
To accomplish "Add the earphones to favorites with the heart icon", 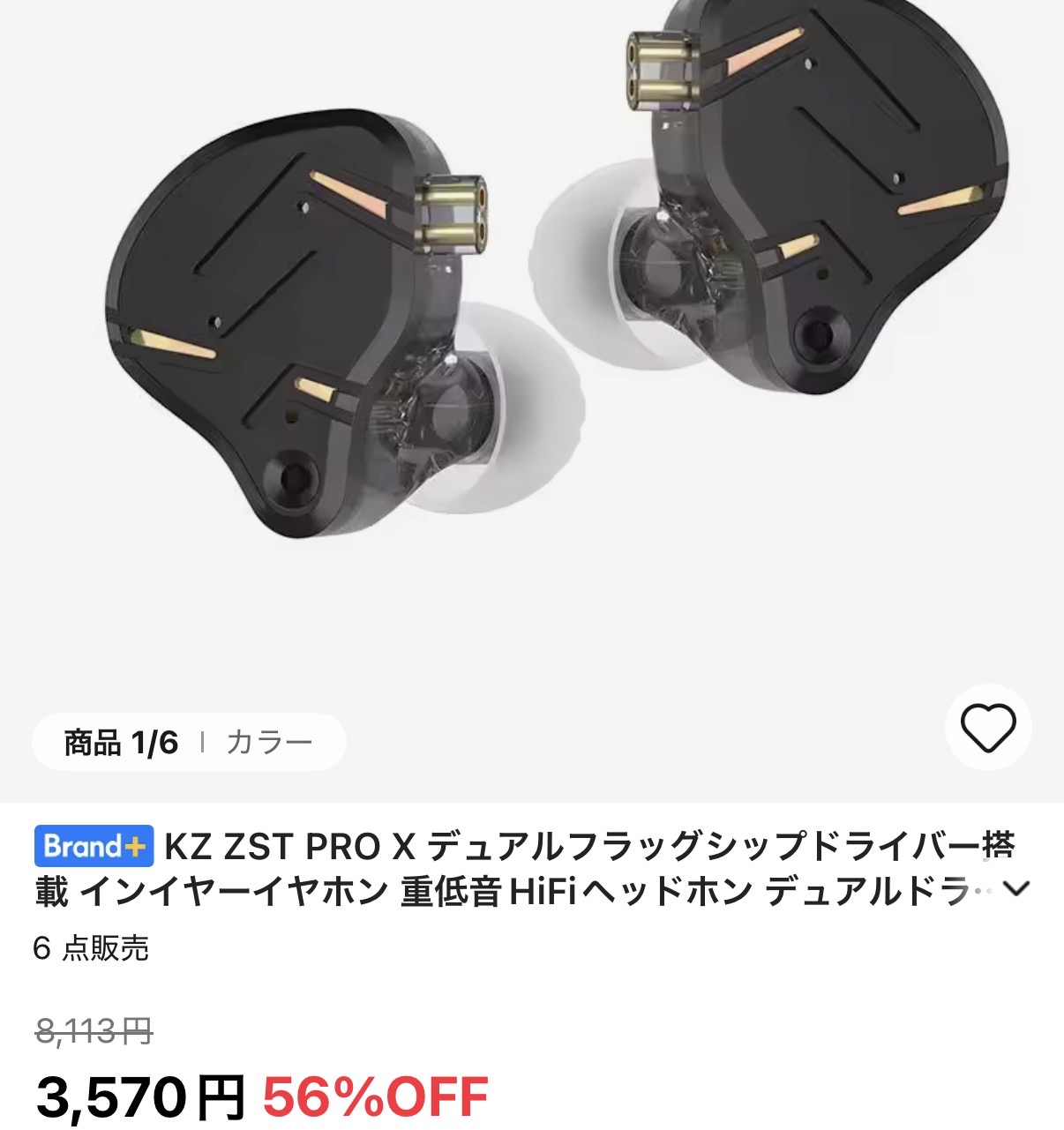I will point(988,728).
